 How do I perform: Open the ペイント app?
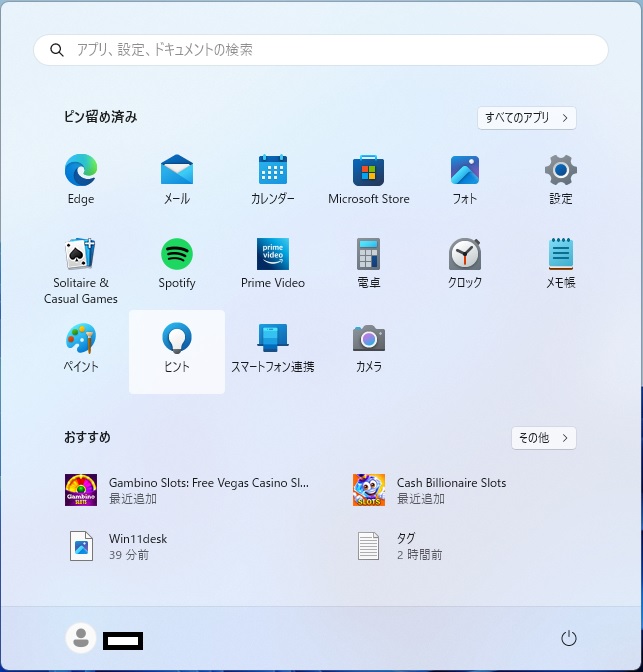81,347
